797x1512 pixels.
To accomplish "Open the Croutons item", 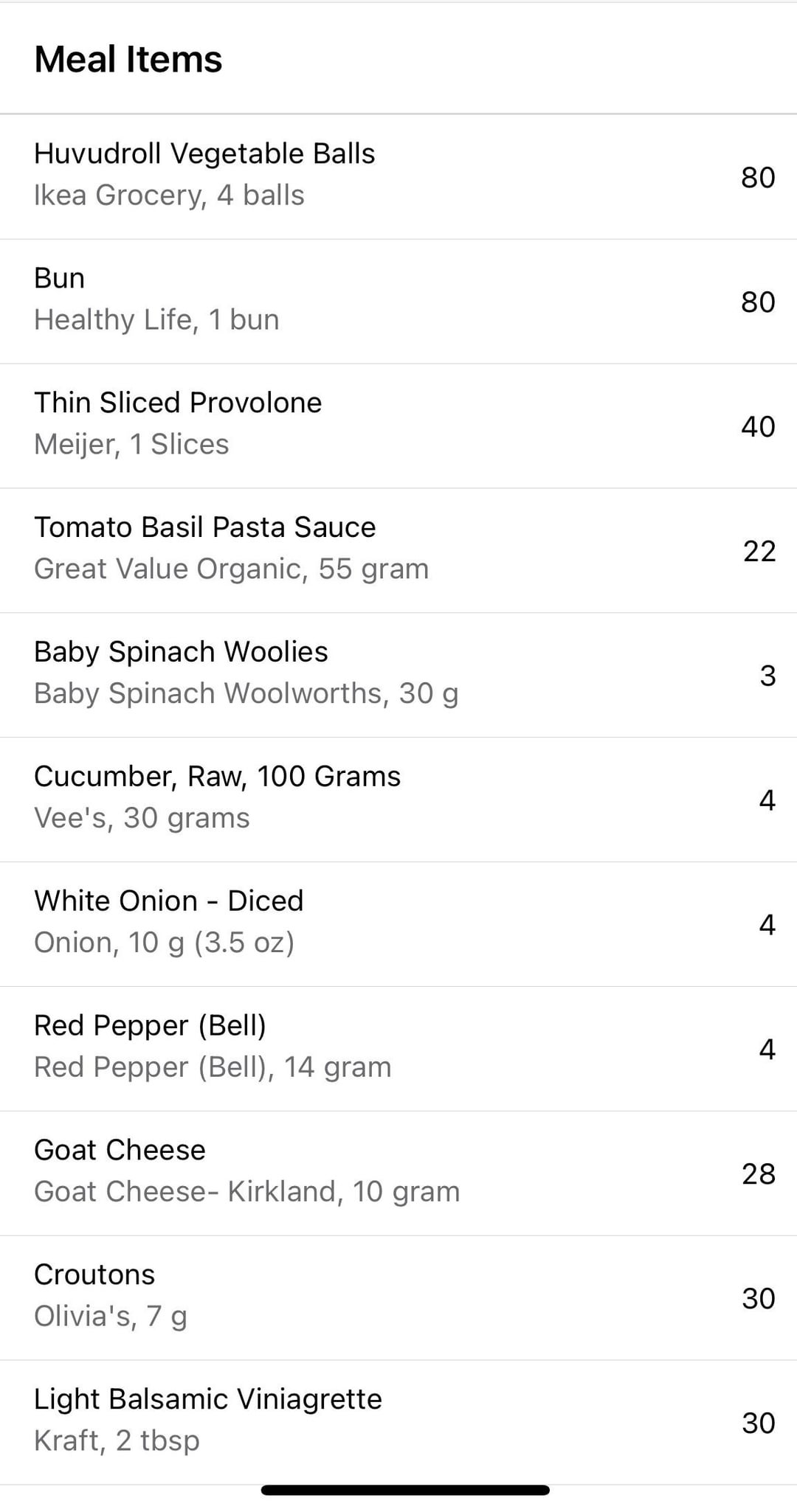I will pyautogui.click(x=398, y=1299).
